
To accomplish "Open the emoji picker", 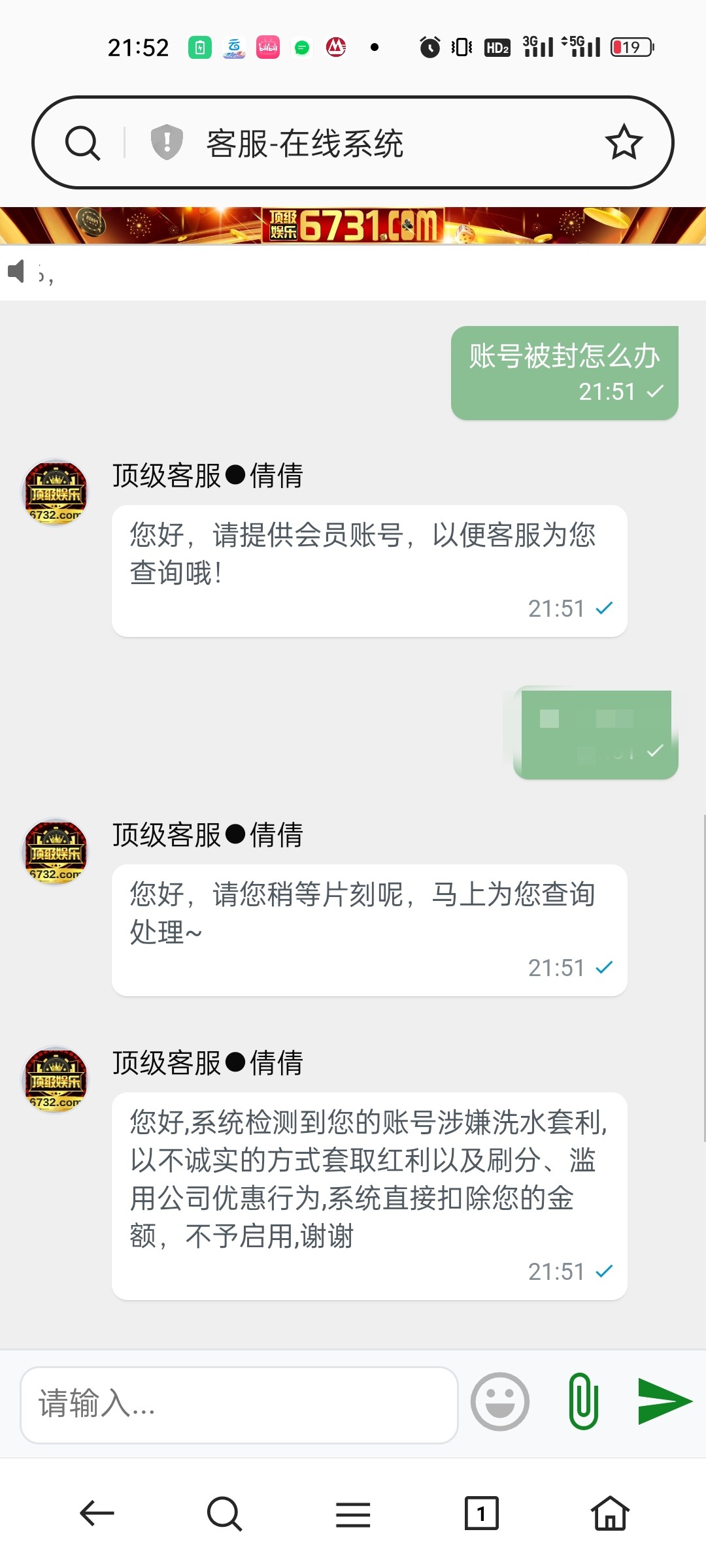I will coord(500,1402).
